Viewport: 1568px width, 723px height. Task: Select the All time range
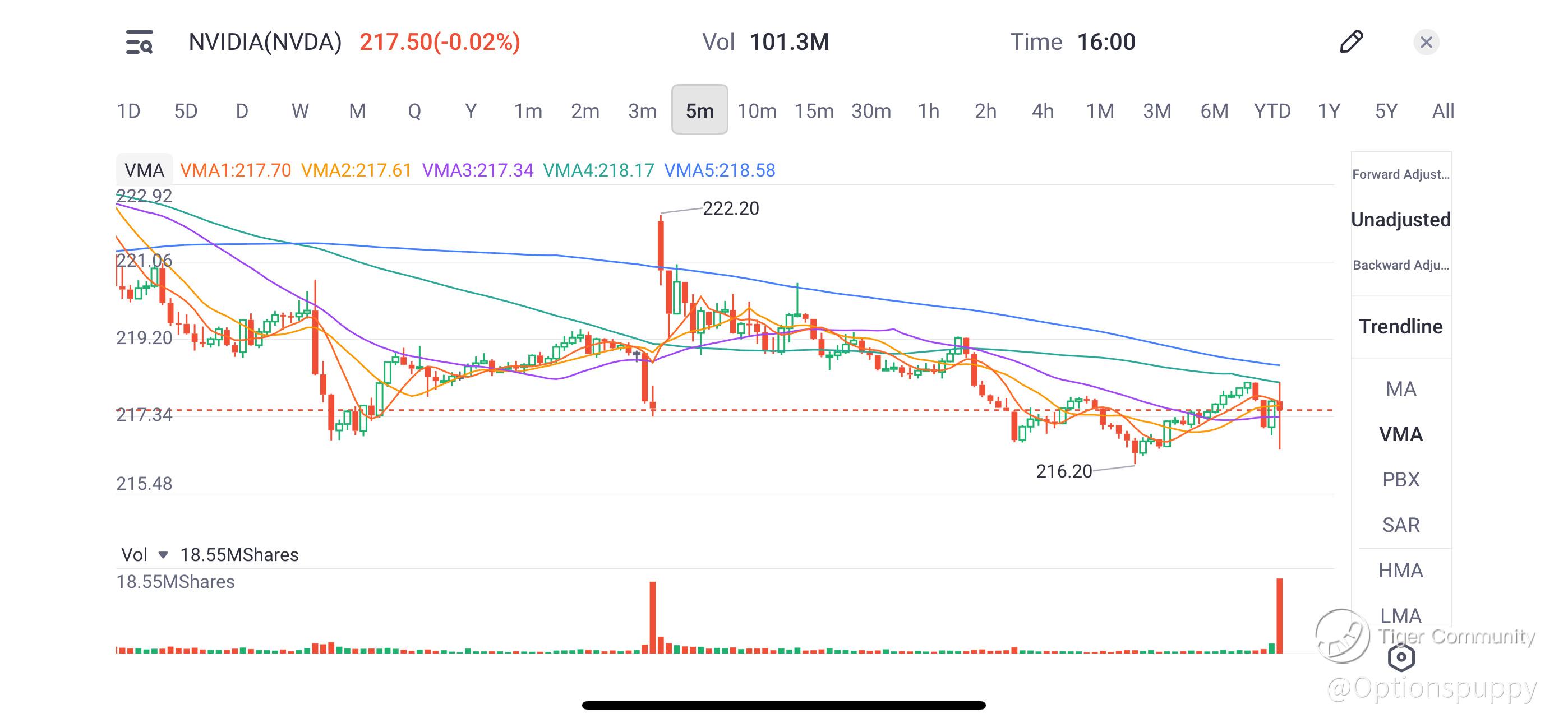tap(1443, 111)
